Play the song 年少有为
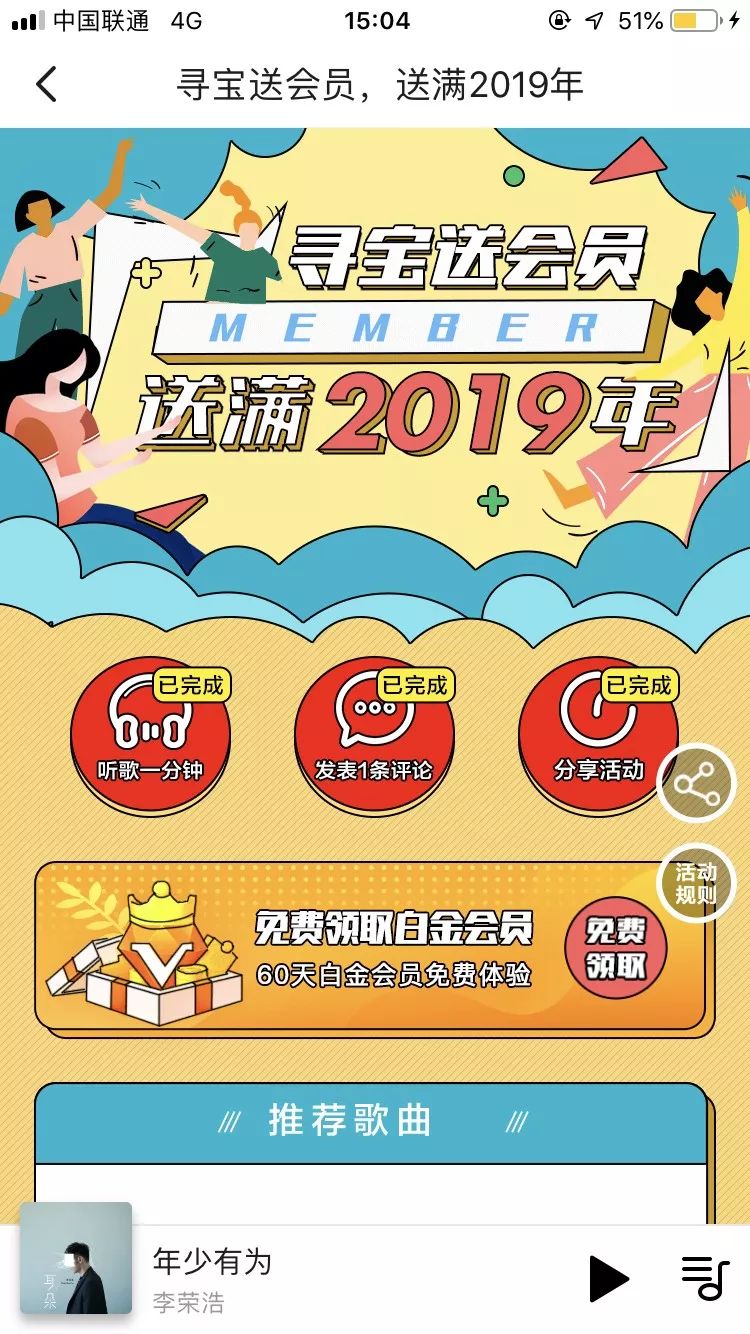This screenshot has width=750, height=1334. (x=608, y=1277)
